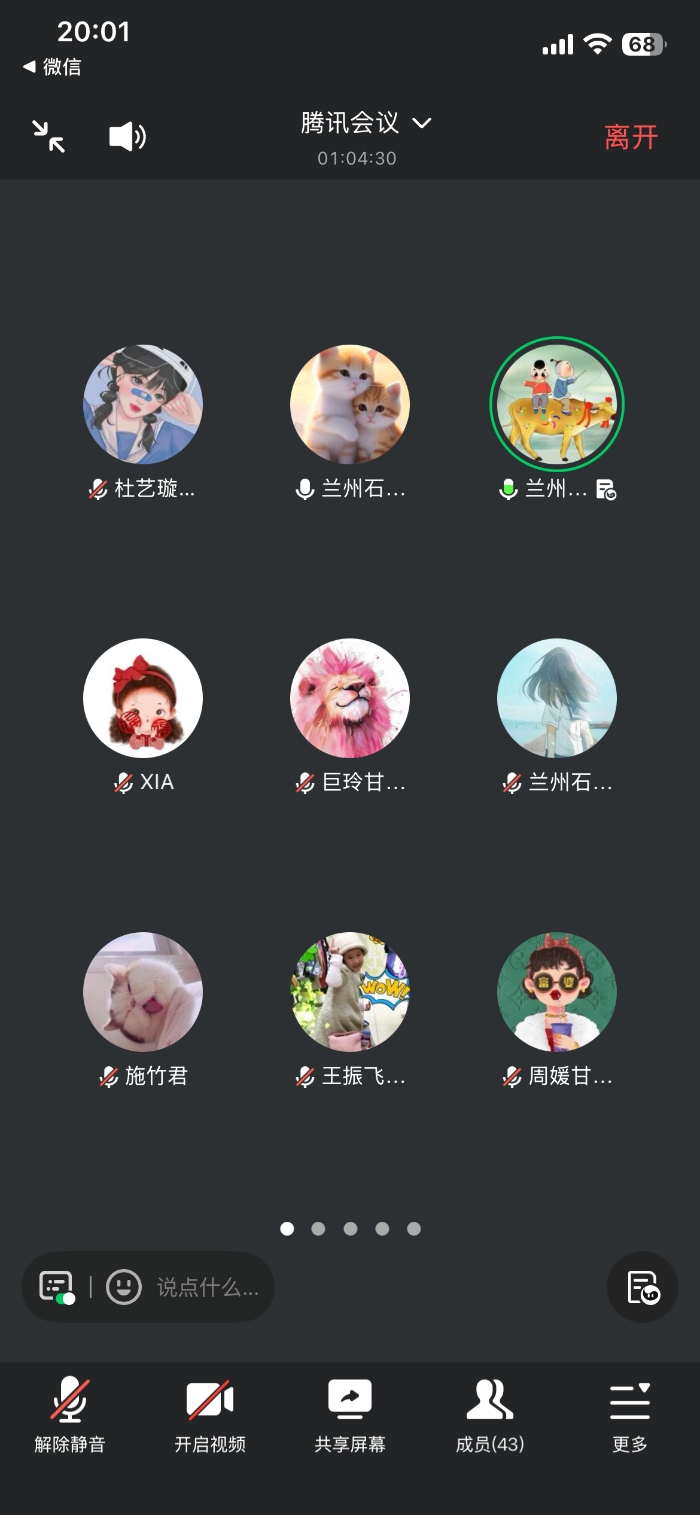Screen dimensions: 700x1515
Task: Open the emoji reactions picker
Action: [124, 1287]
